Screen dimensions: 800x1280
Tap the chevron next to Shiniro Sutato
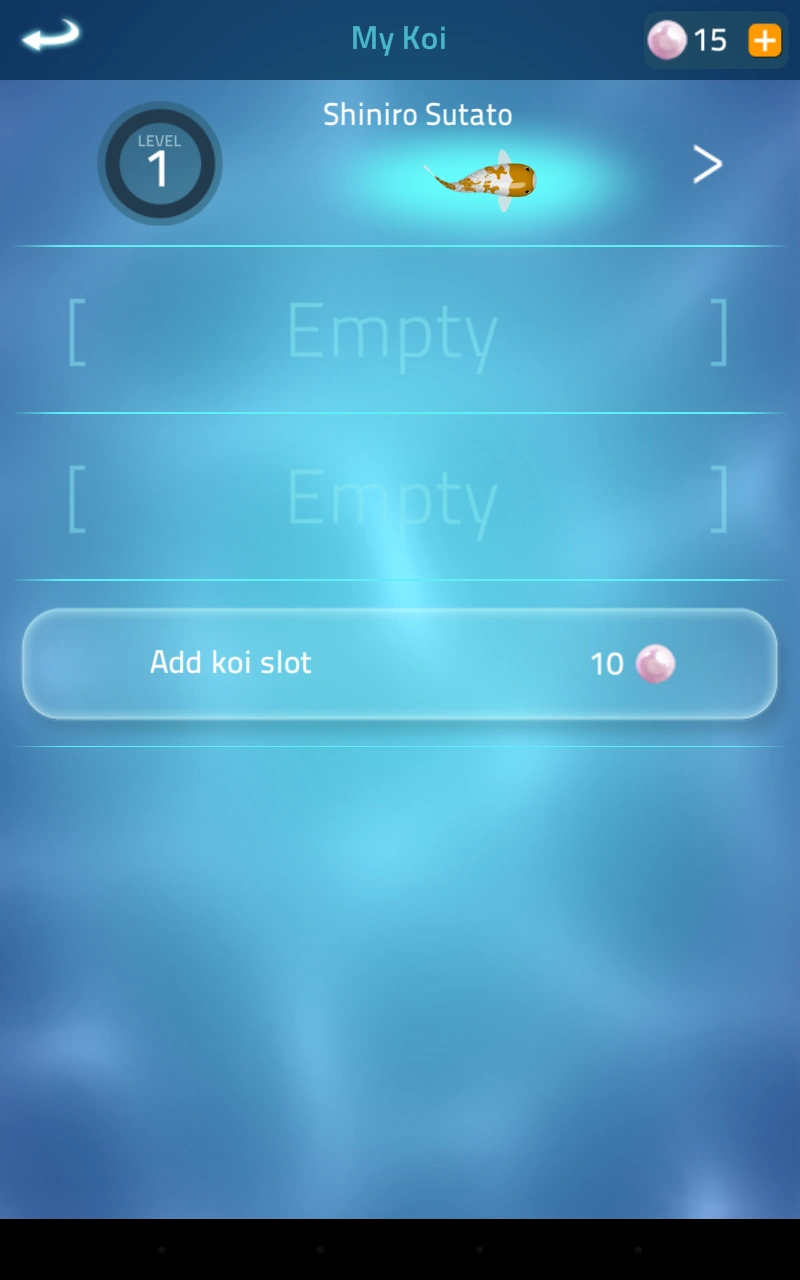tap(707, 164)
